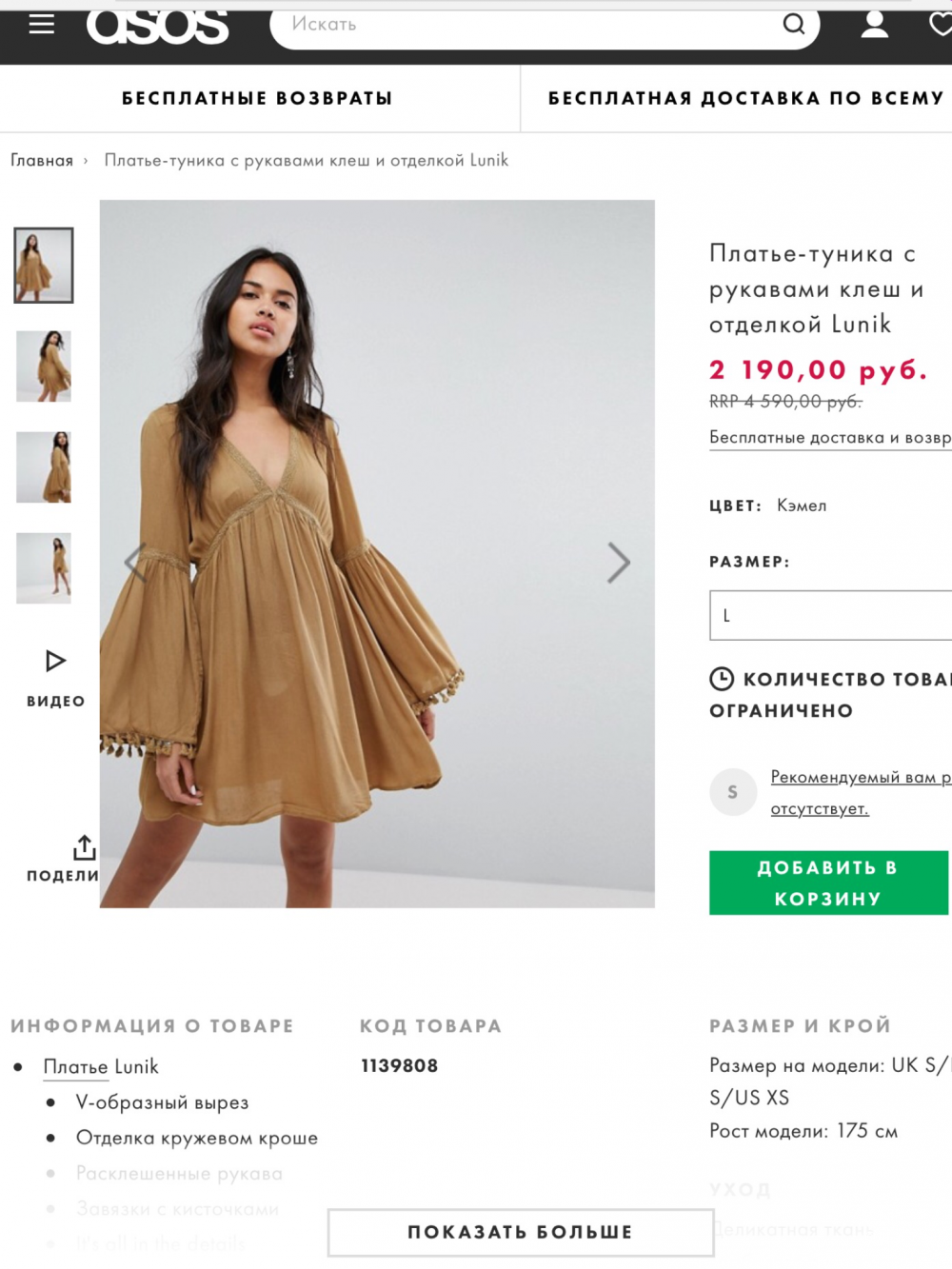The height and width of the screenshot is (1269, 952).
Task: Select the first product thumbnail
Action: coord(44,266)
